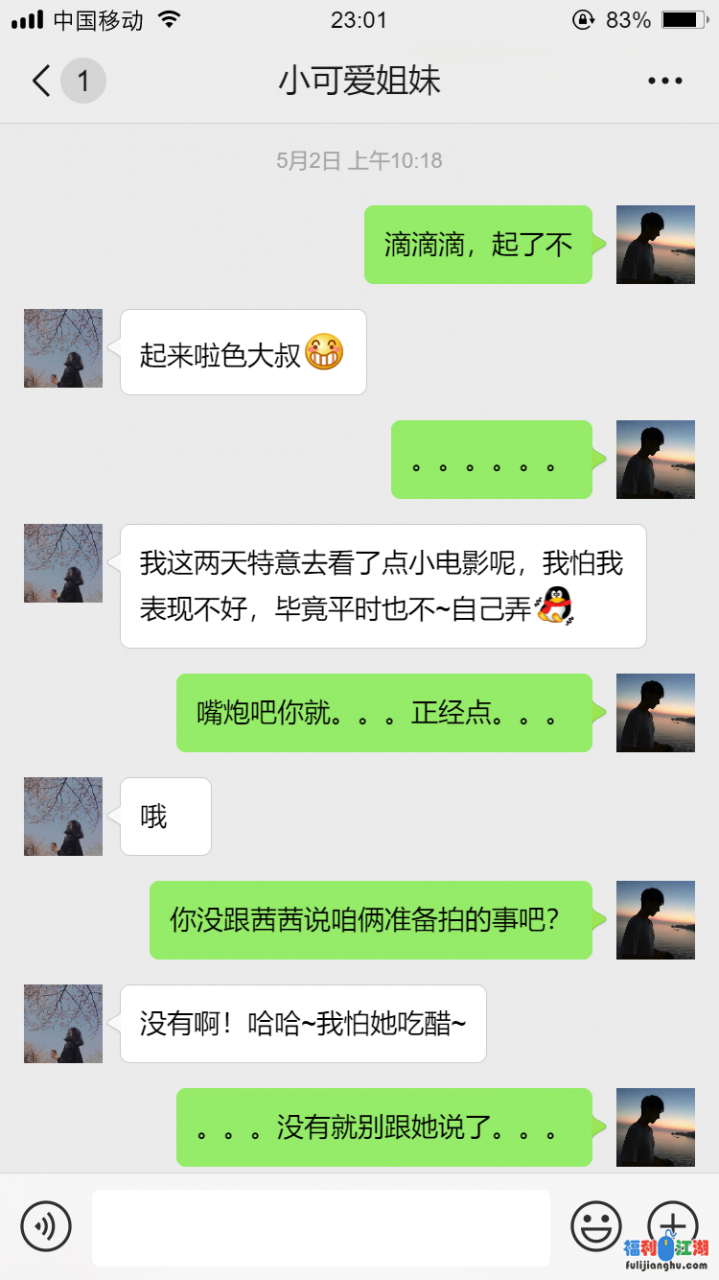Switch to voice message input
Screen dimensions: 719x1280
pos(46,1226)
